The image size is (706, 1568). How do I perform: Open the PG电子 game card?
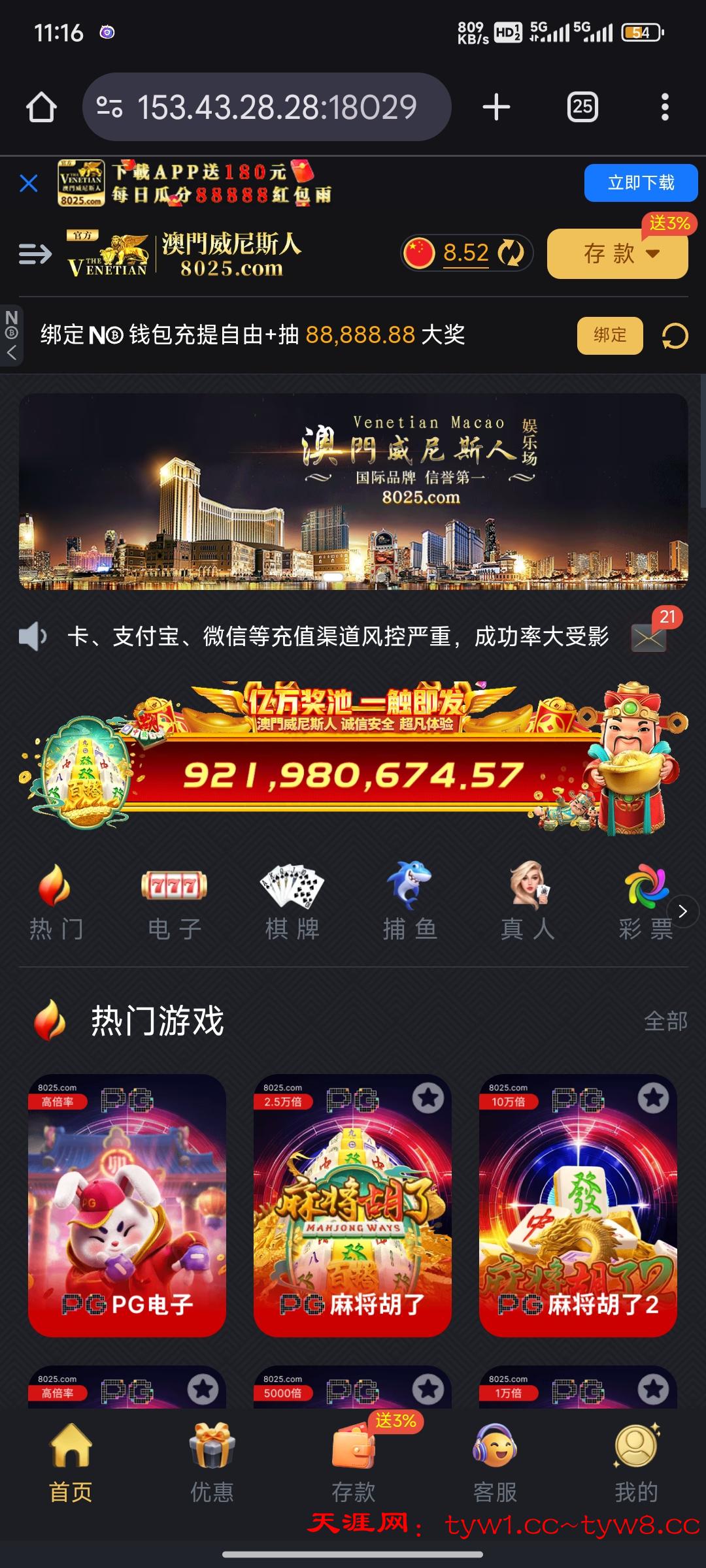click(127, 1205)
